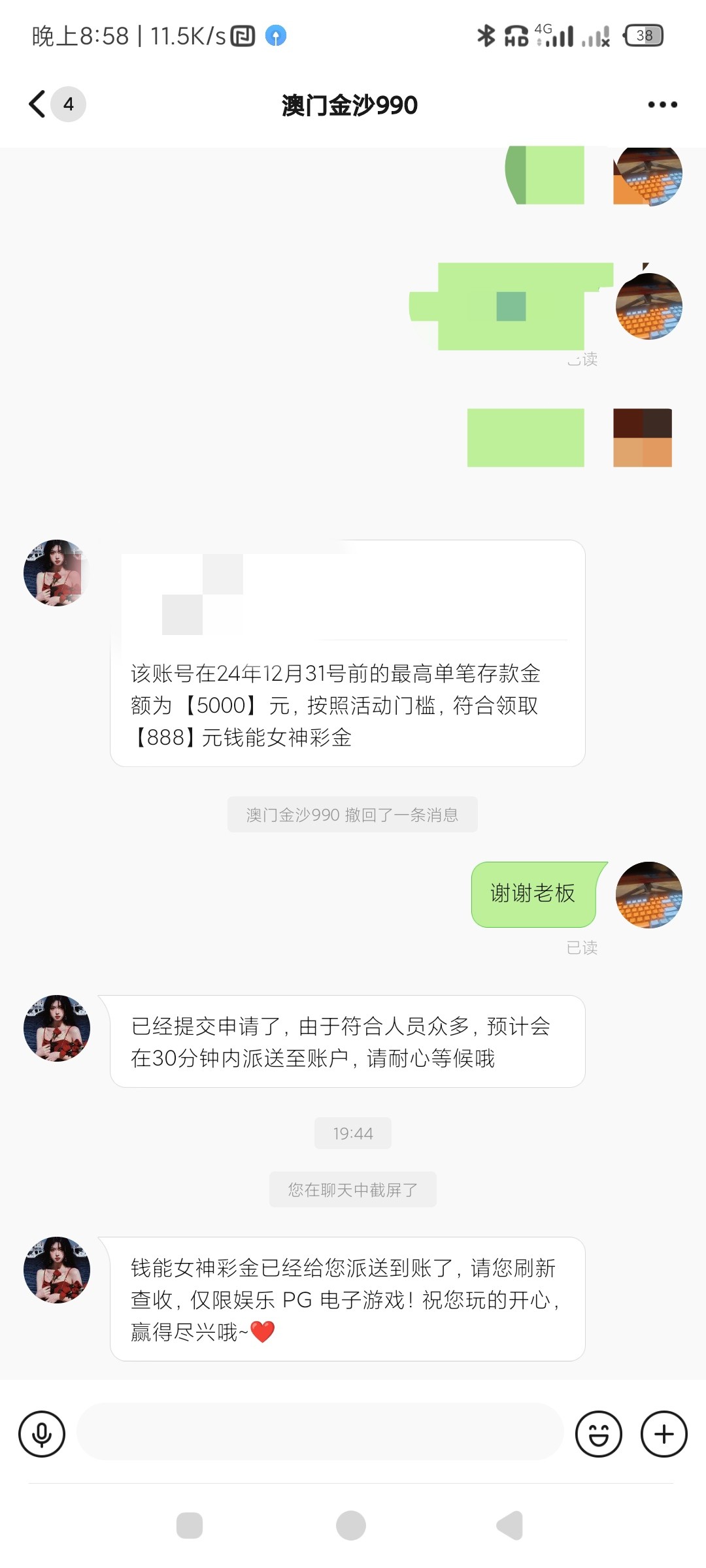This screenshot has height=1568, width=706.
Task: Open the emoji picker
Action: (x=598, y=1434)
